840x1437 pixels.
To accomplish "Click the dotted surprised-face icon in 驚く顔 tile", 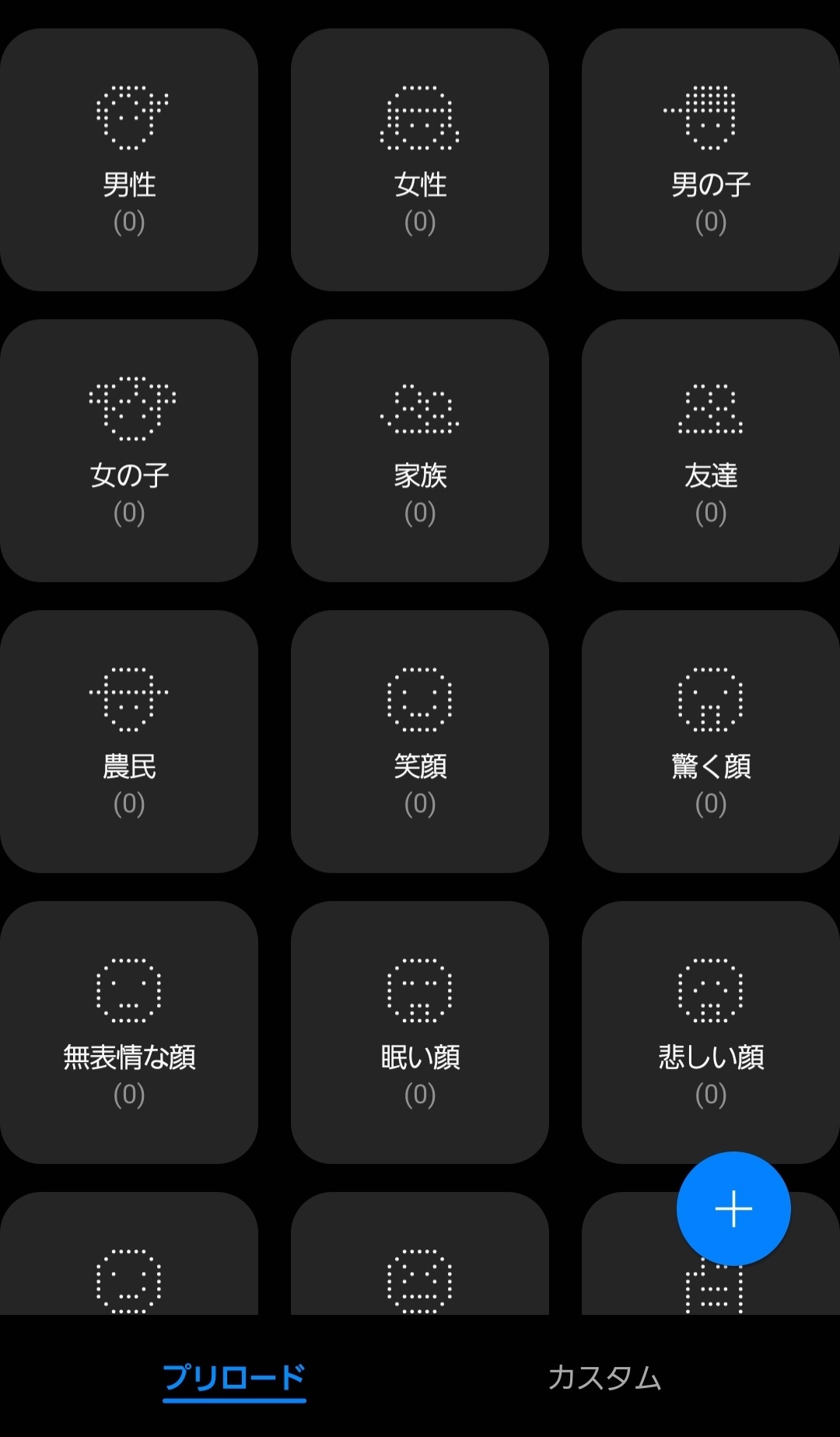I will point(709,698).
